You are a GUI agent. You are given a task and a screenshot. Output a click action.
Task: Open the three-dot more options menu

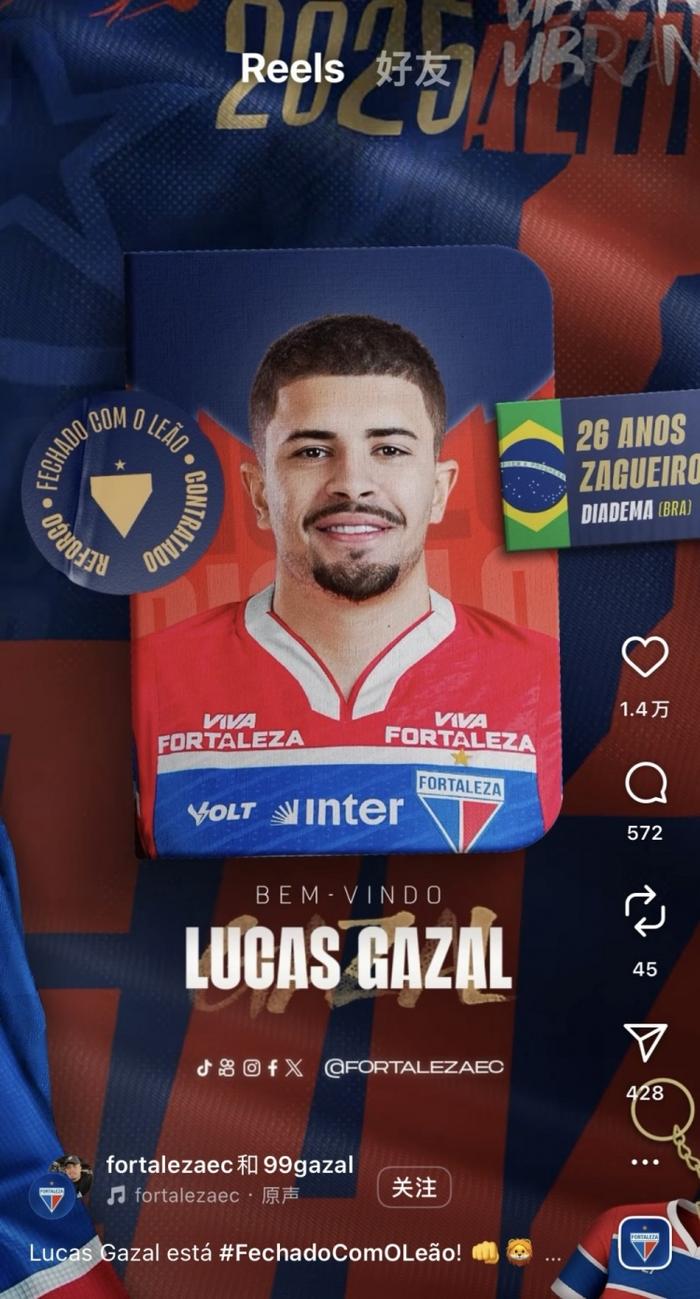click(645, 1162)
